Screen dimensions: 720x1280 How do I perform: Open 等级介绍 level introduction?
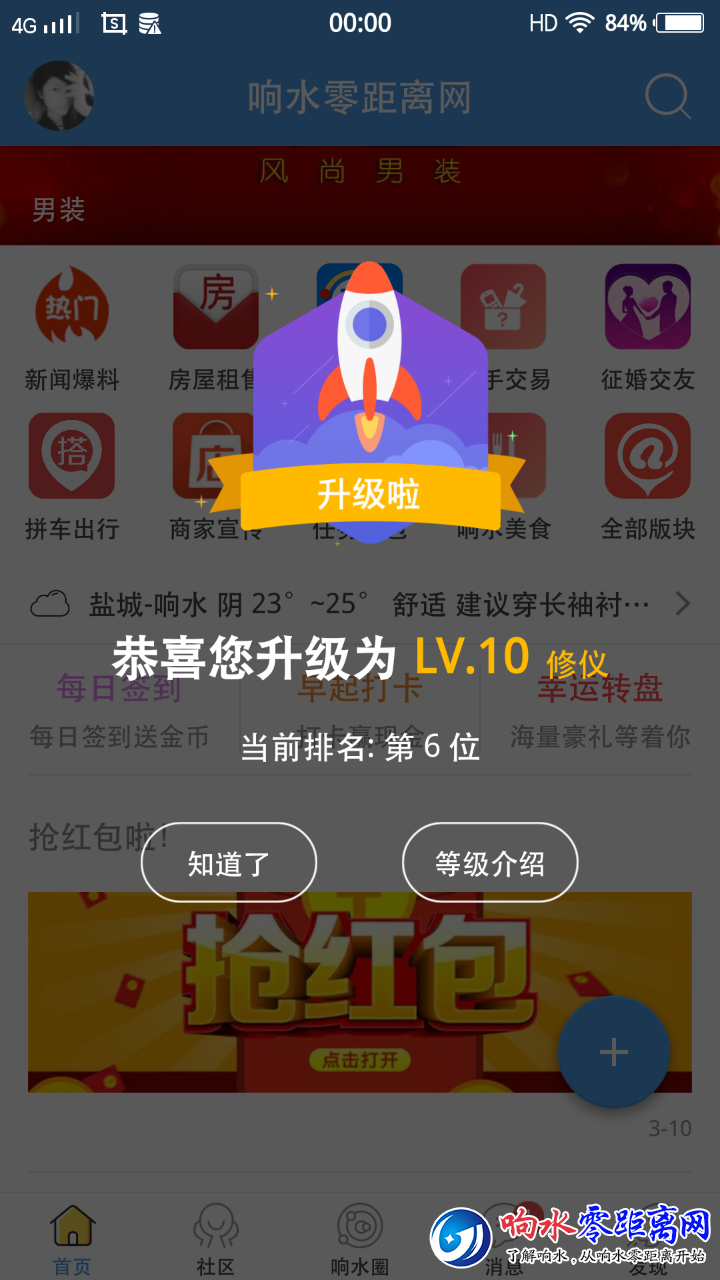[x=490, y=863]
